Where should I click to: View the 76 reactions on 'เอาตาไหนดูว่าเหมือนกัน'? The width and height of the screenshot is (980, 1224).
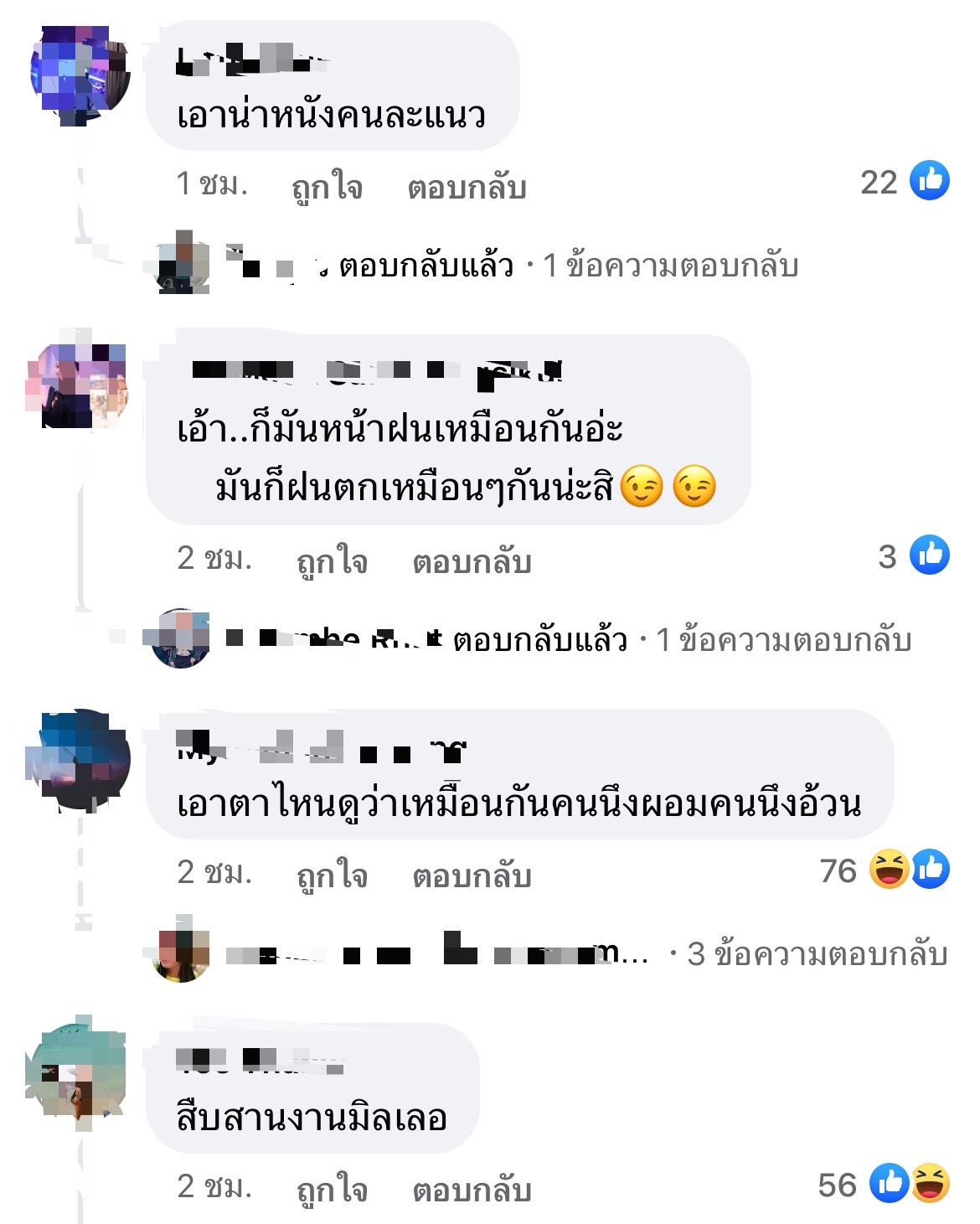point(885,870)
